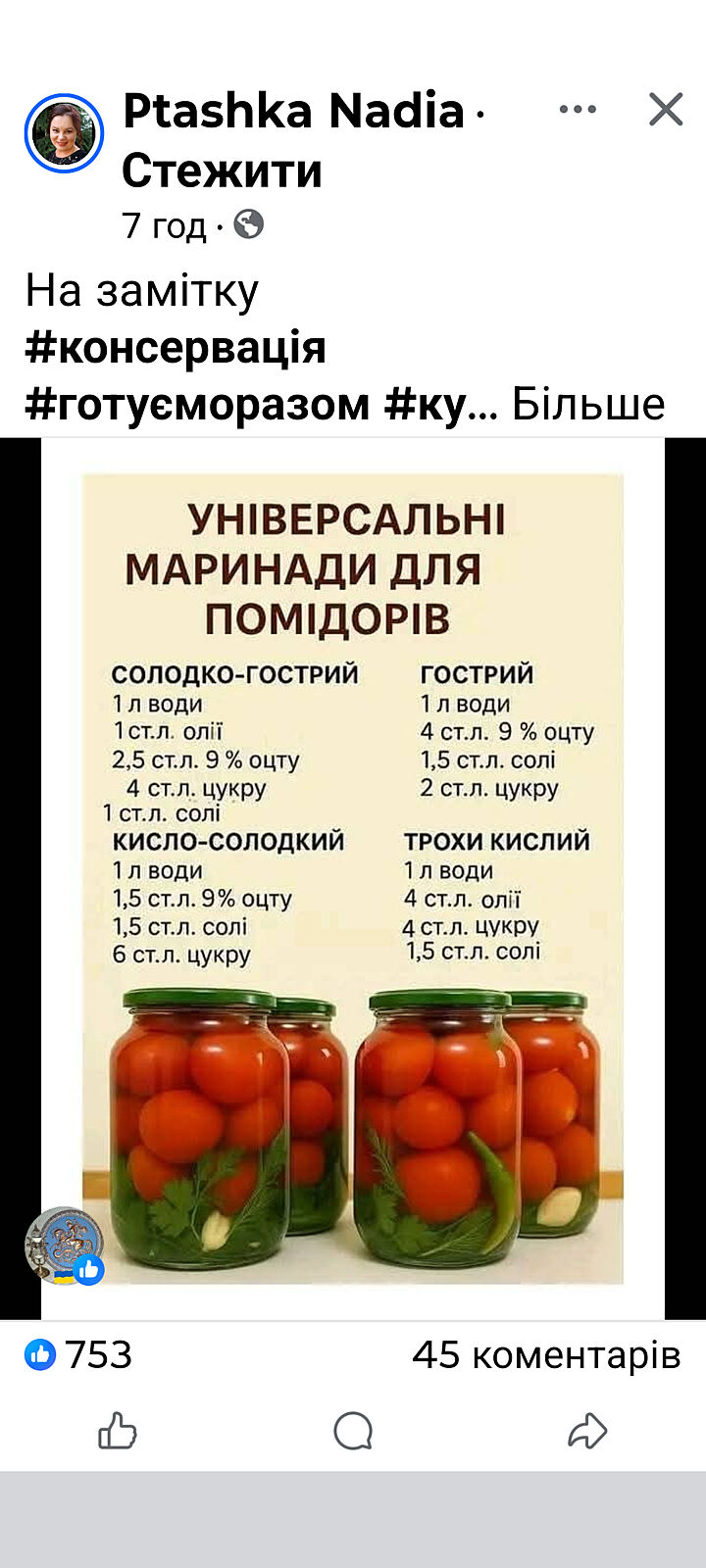This screenshot has width=706, height=1568.
Task: Open the 45 коментарів list
Action: [x=546, y=1355]
